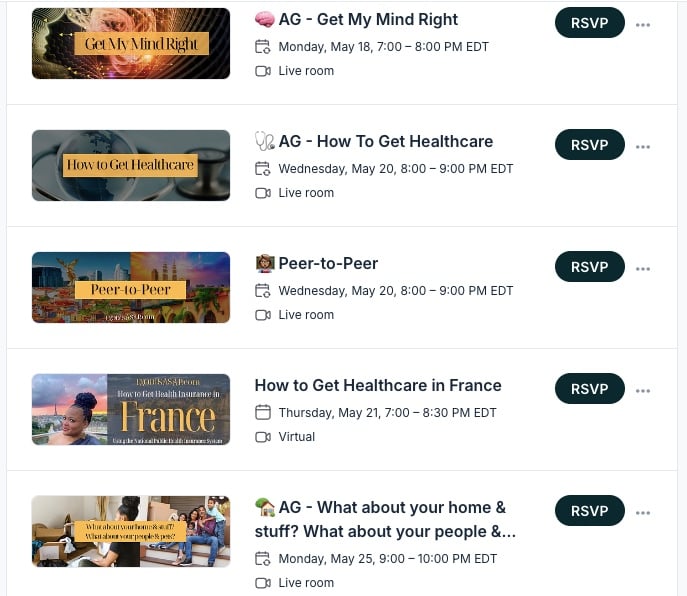RSVP to AG - What about your home & stuff
687x596 pixels.
tap(590, 511)
